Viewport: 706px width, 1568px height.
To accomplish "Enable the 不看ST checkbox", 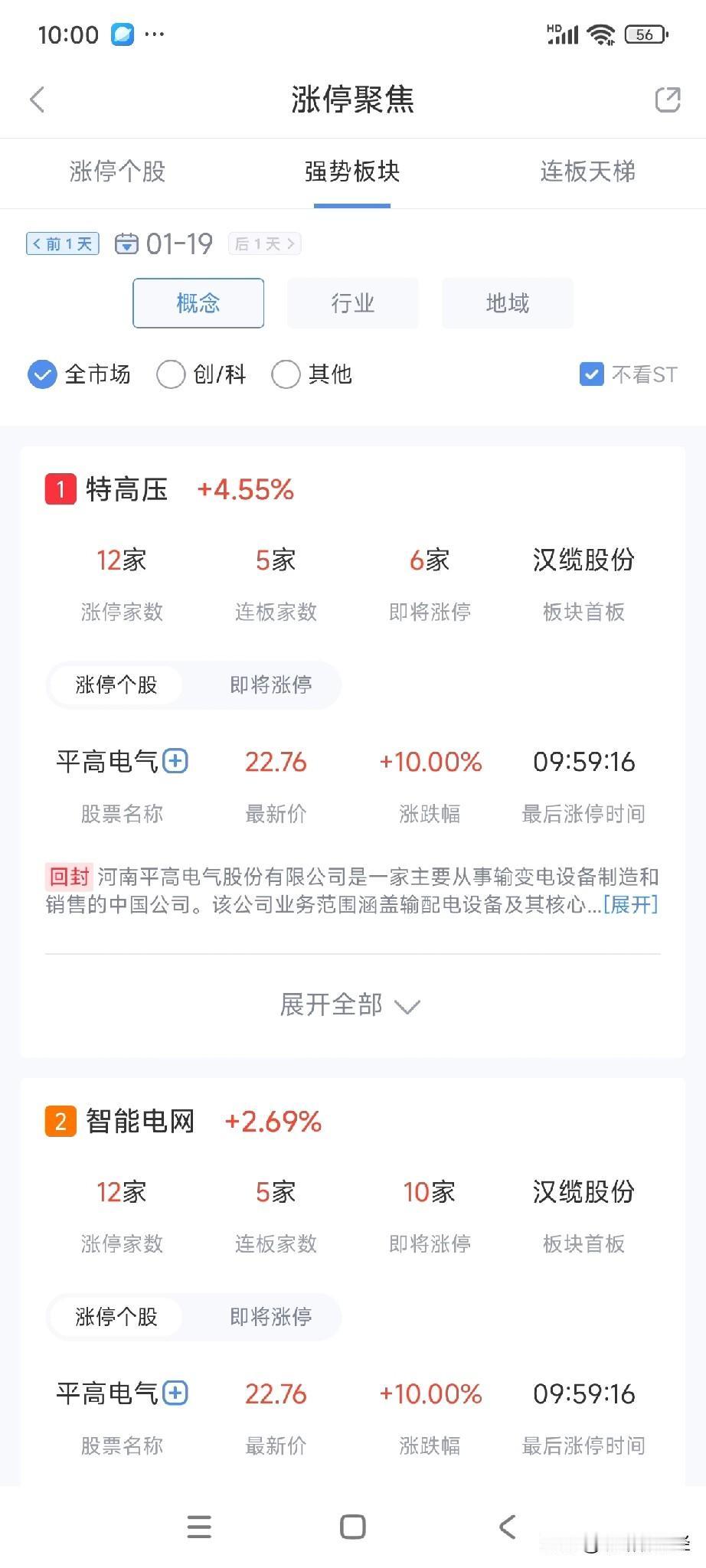I will click(x=591, y=374).
